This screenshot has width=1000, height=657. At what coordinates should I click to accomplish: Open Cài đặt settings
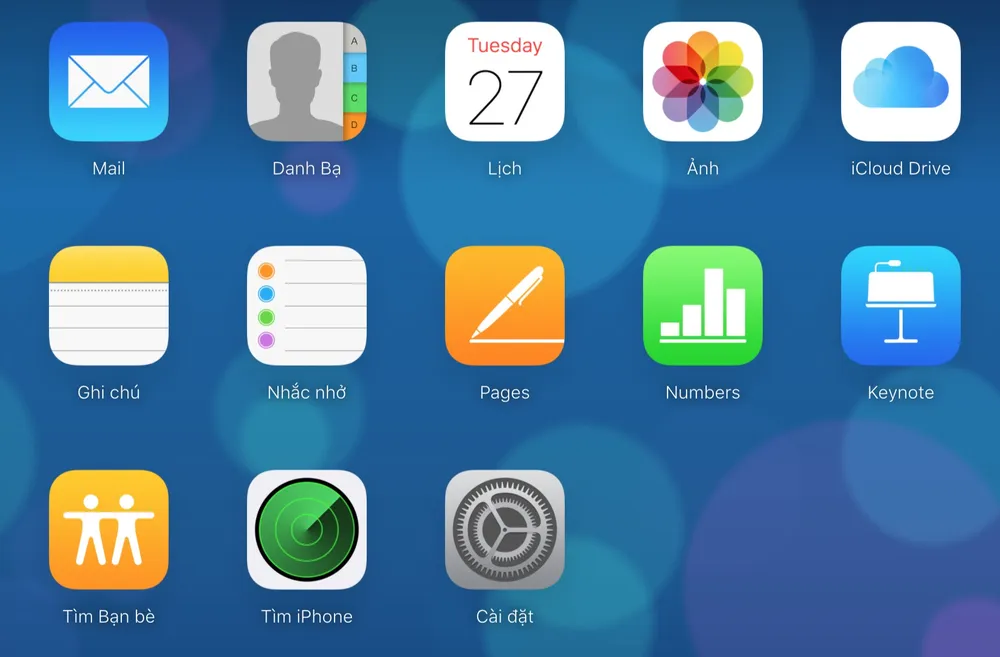point(505,529)
